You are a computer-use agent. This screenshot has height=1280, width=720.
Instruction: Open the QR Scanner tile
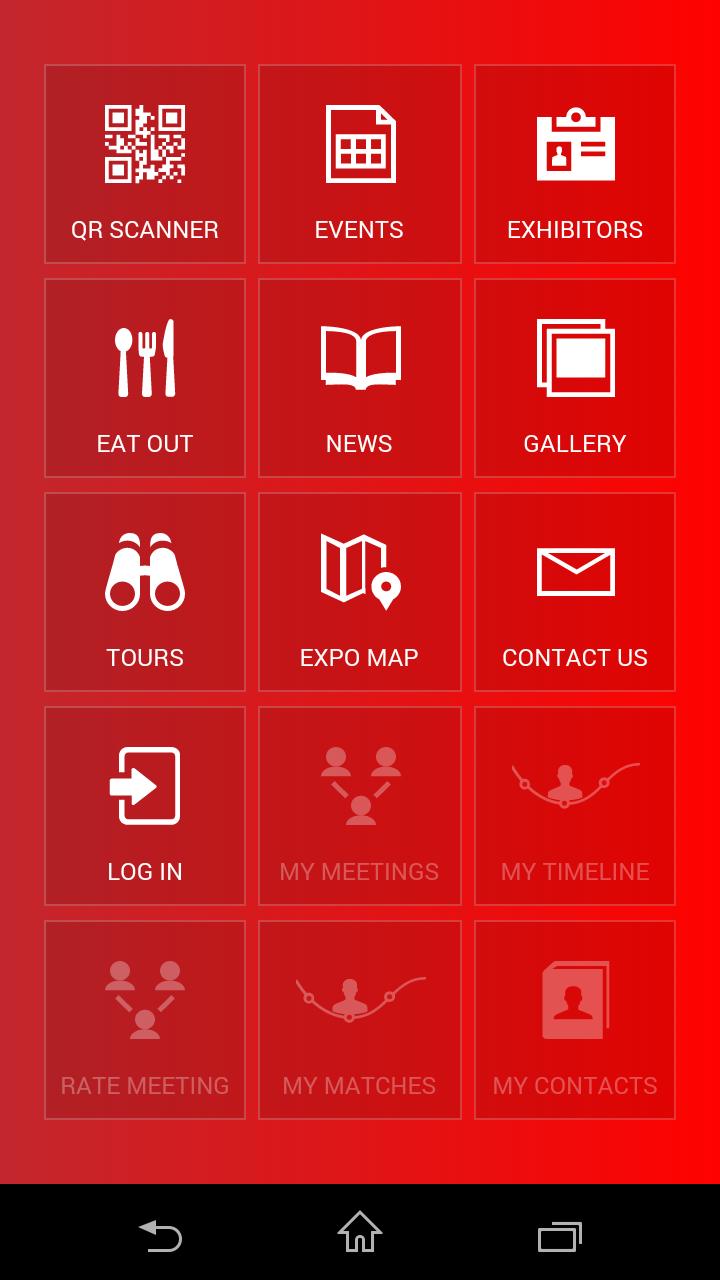pos(145,164)
